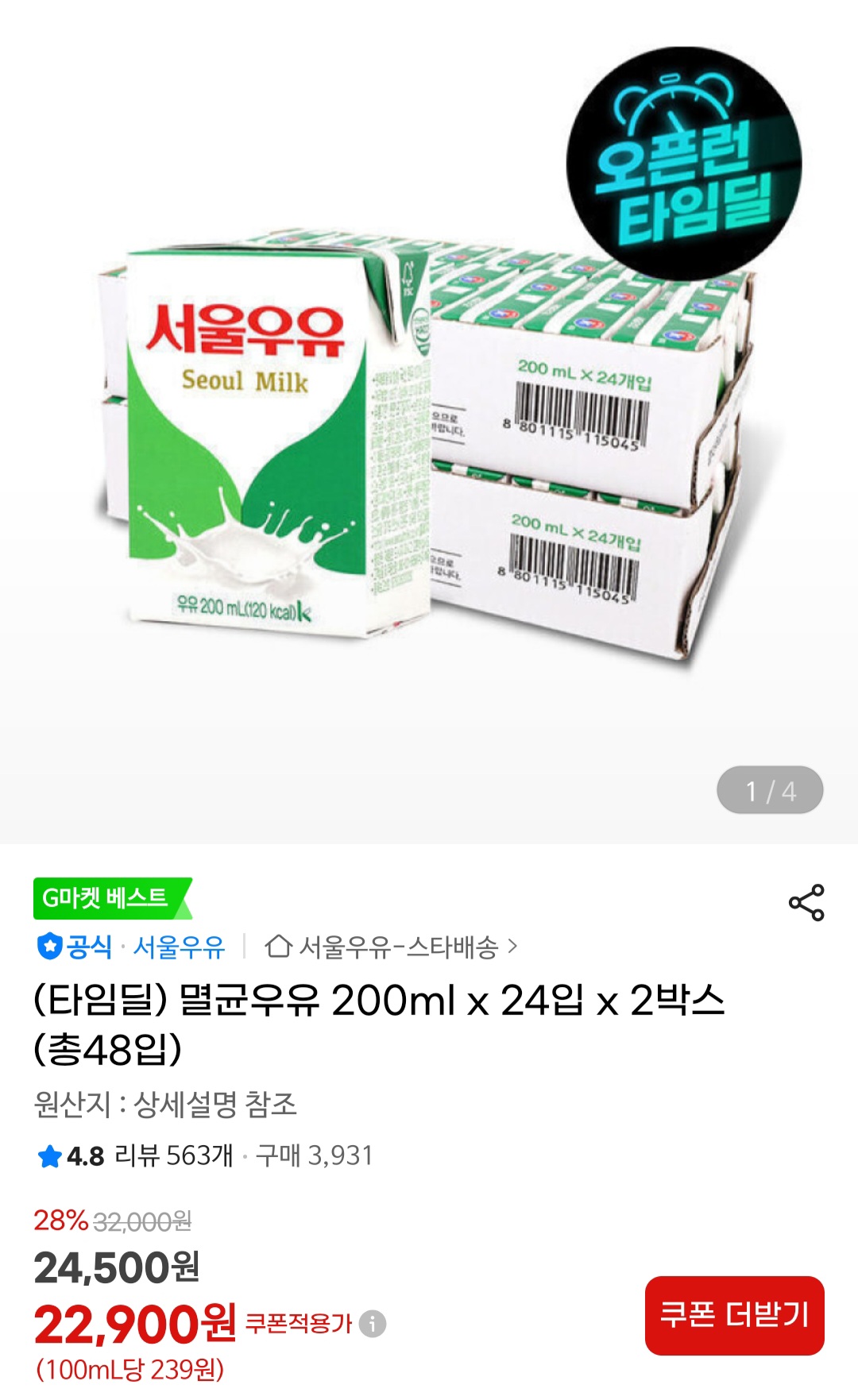
Task: Open the official 서울우유 brand page
Action: 178,947
